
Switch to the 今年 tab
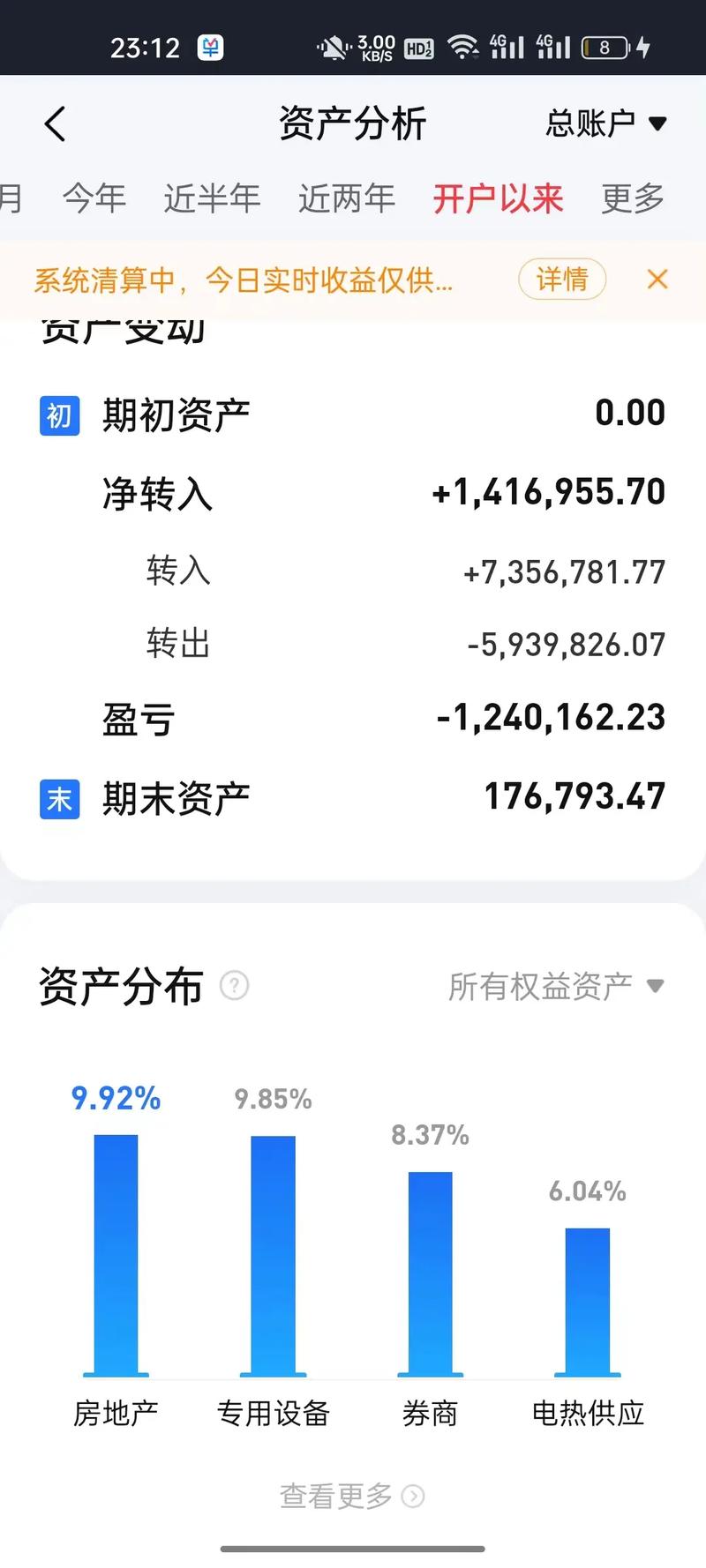tap(93, 199)
